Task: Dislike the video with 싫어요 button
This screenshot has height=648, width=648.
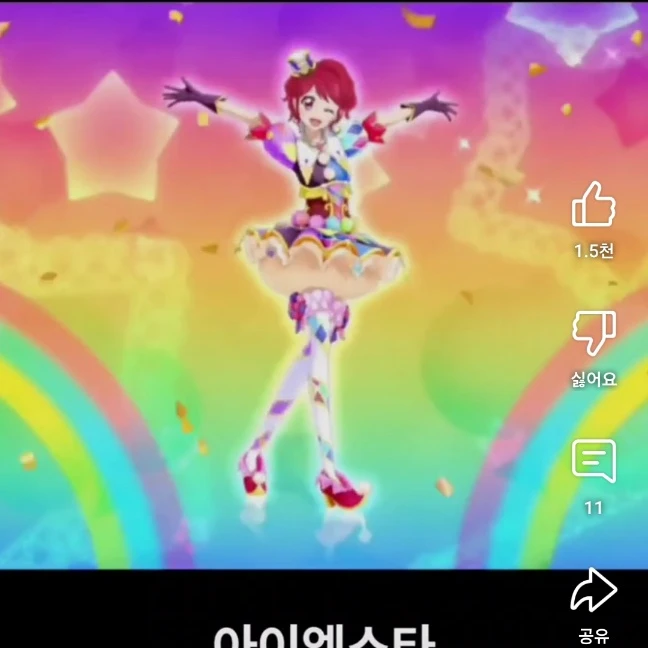Action: [593, 333]
